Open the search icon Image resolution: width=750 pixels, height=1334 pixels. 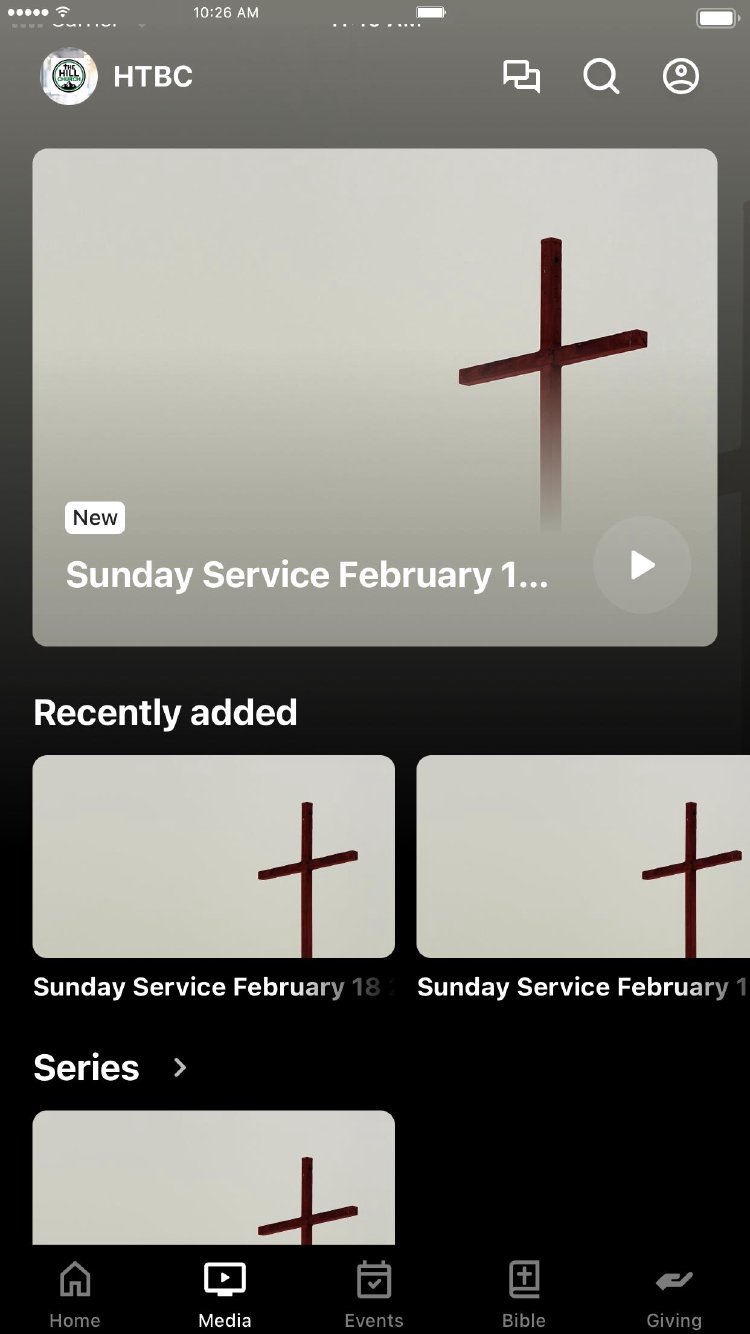point(601,77)
